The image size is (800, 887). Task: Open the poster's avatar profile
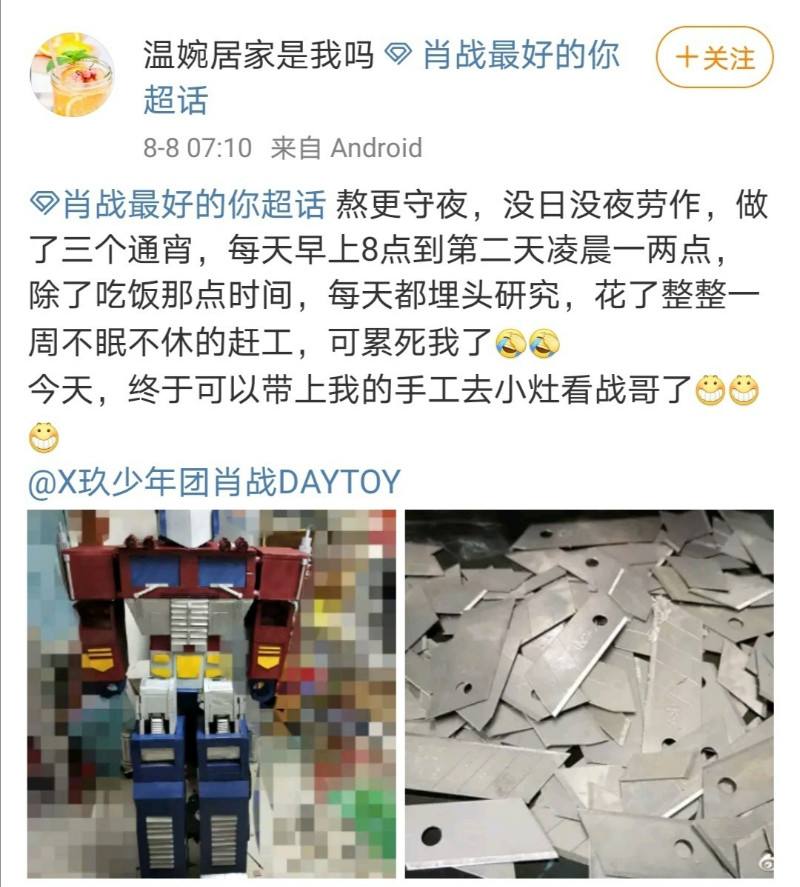click(x=71, y=75)
